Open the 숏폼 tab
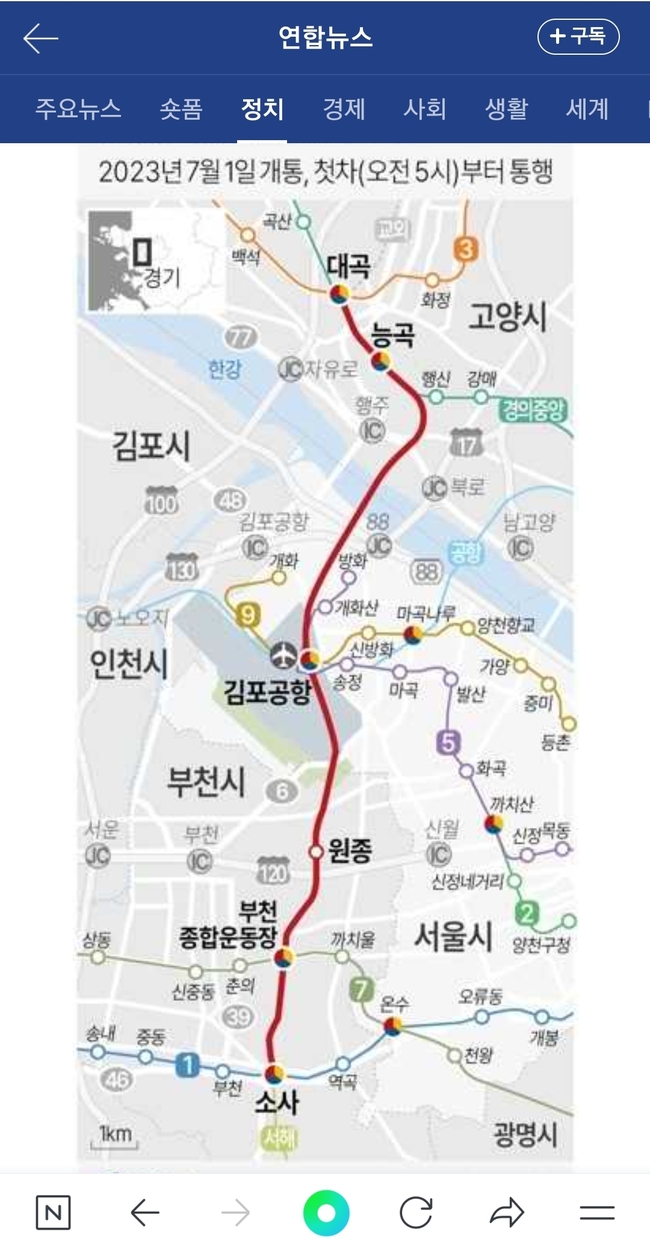The height and width of the screenshot is (1252, 650). tap(181, 109)
